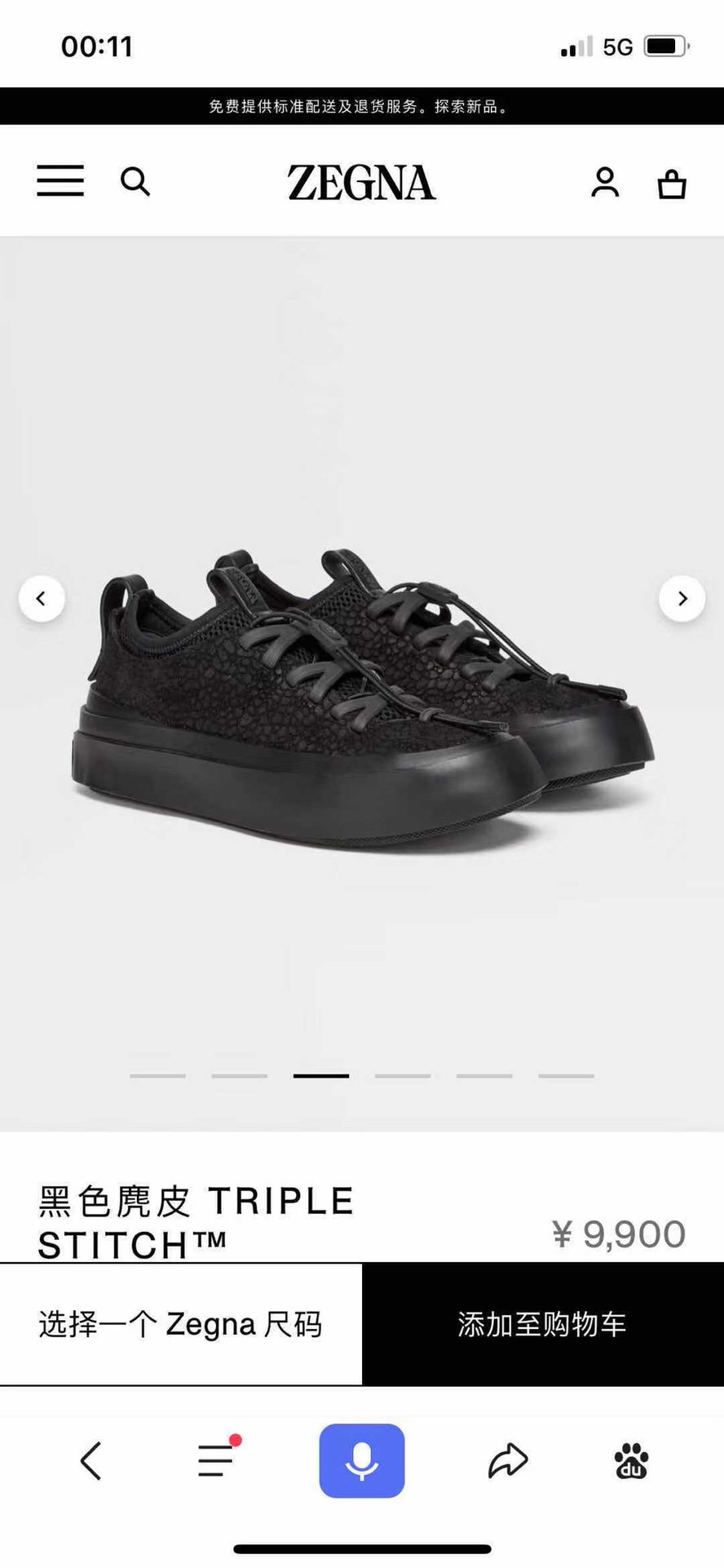Open the free shipping and returns banner
This screenshot has height=1568, width=724.
(x=361, y=106)
